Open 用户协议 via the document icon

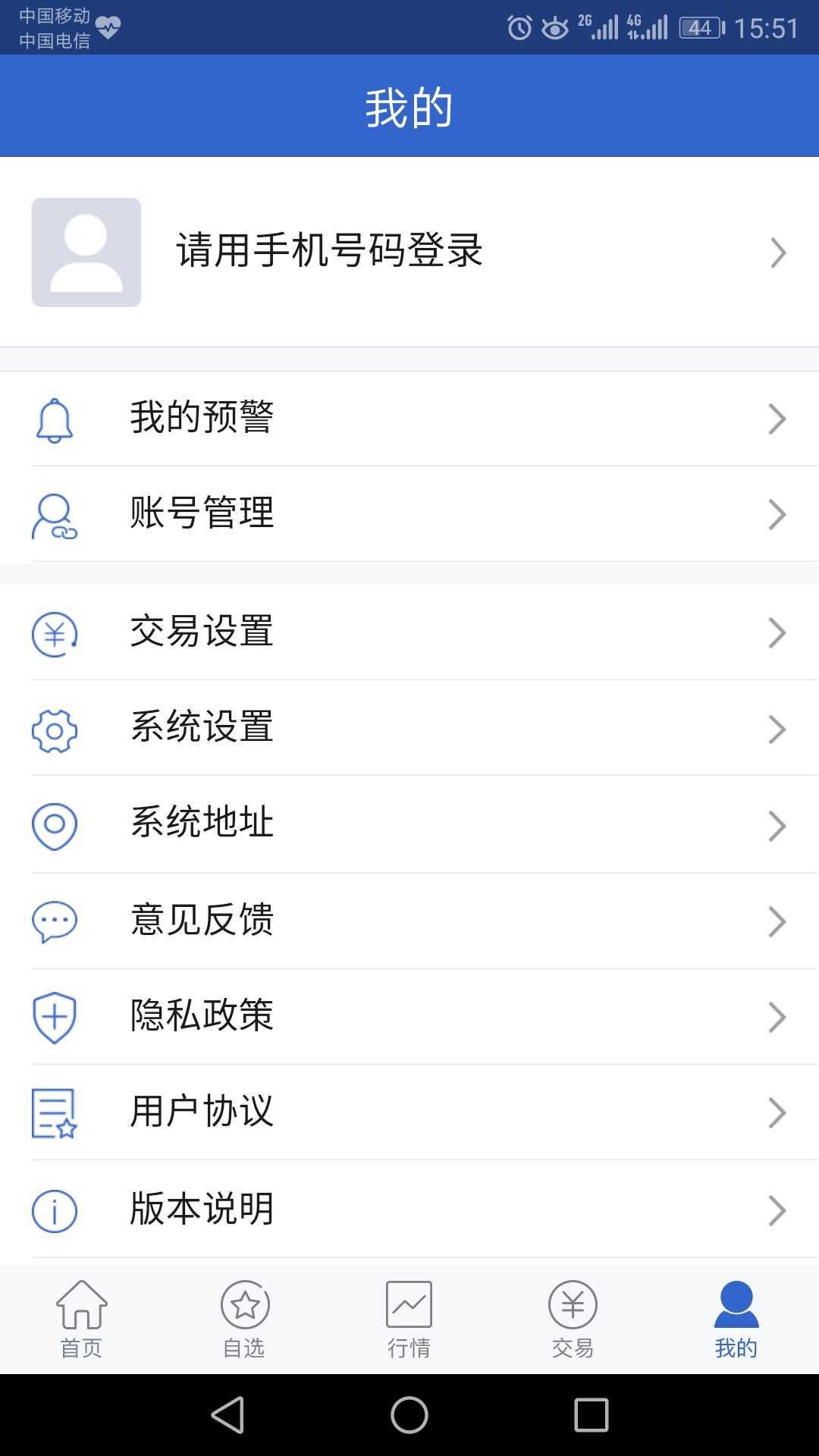click(54, 1112)
